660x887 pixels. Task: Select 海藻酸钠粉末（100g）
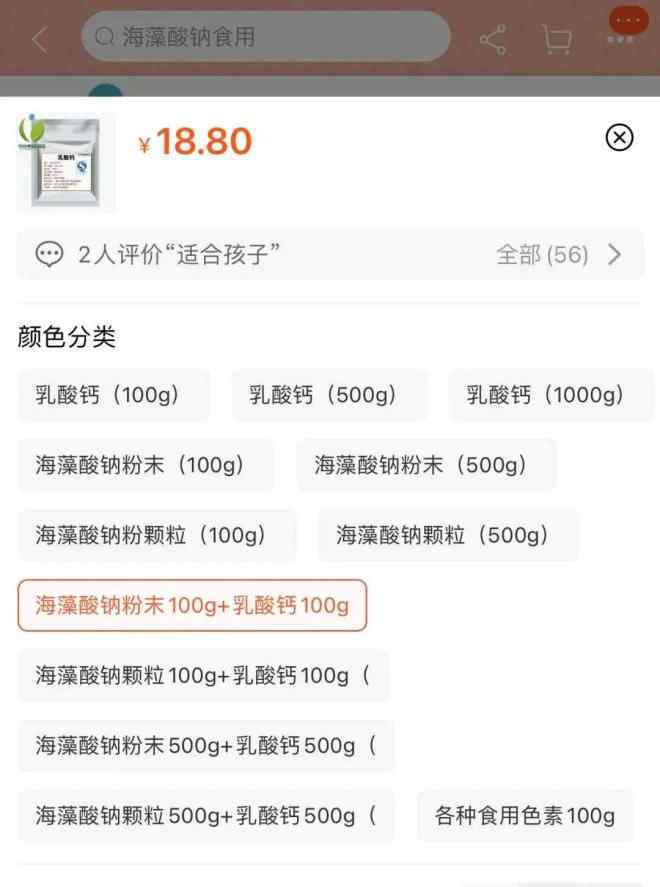tap(145, 465)
